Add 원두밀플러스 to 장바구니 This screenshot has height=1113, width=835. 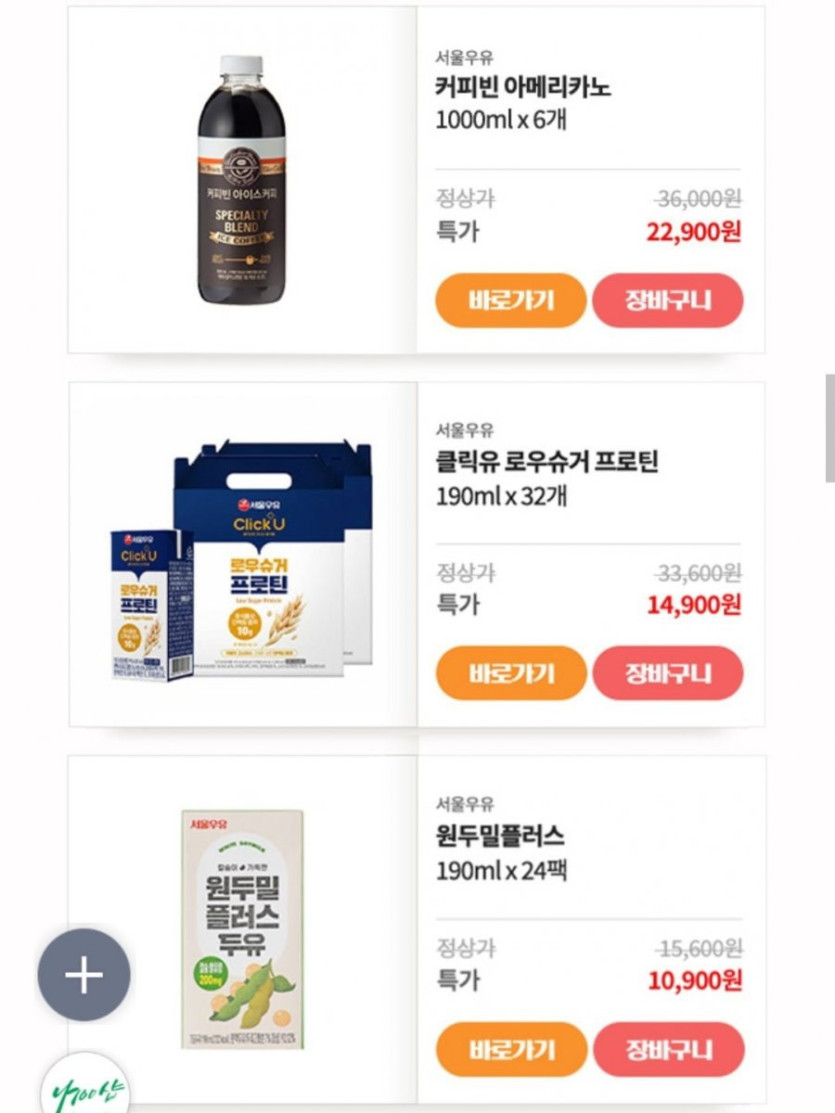pyautogui.click(x=668, y=1049)
